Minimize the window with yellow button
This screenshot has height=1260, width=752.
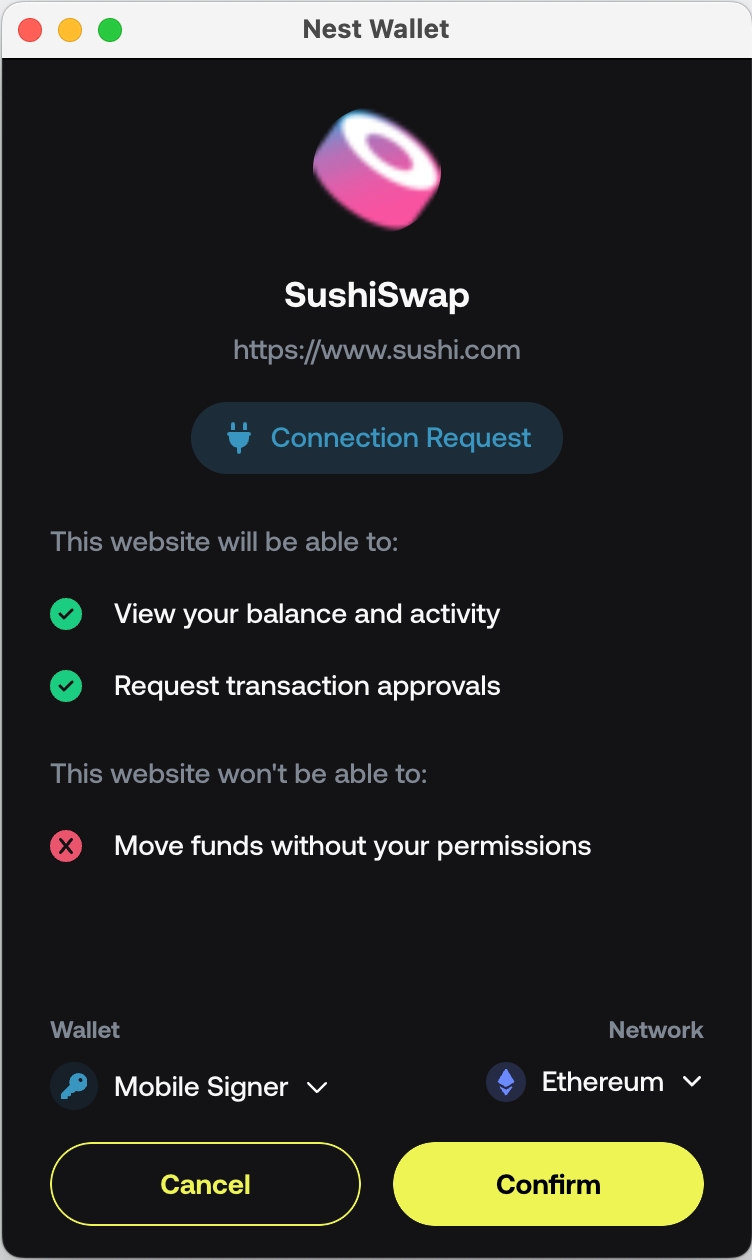pos(70,30)
